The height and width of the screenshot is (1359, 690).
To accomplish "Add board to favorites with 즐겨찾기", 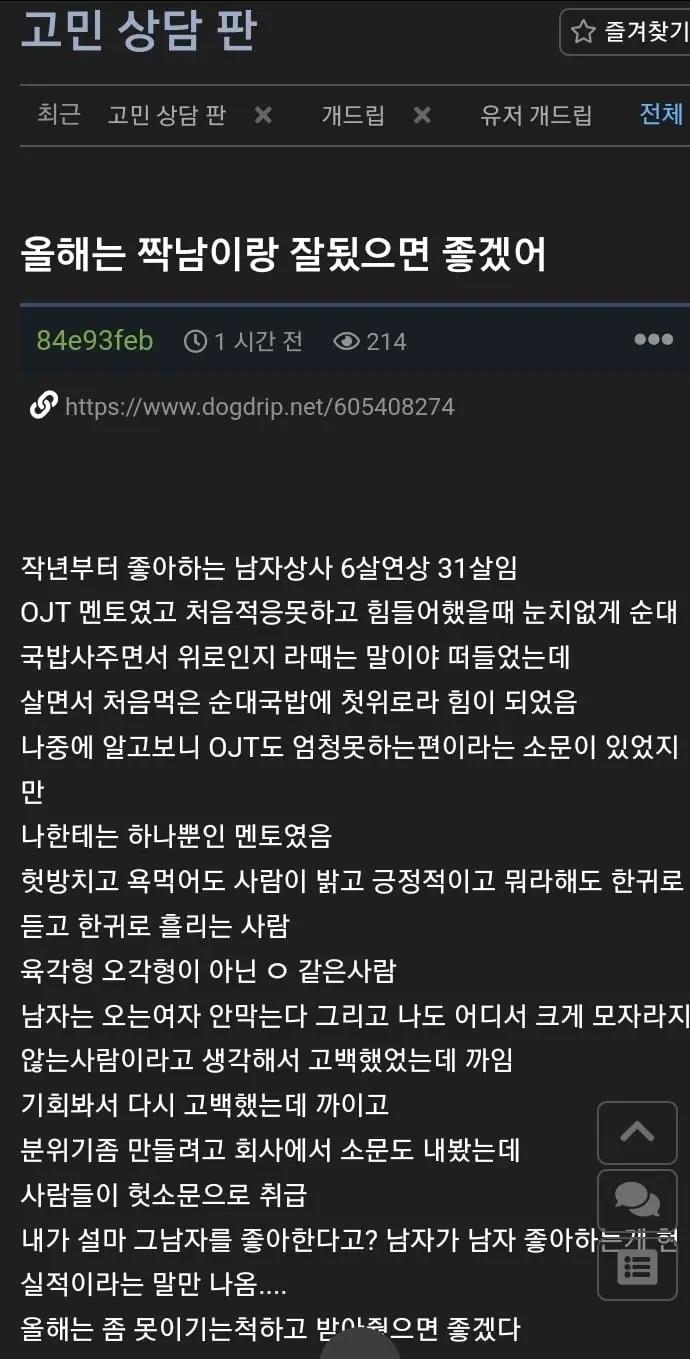I will click(628, 31).
